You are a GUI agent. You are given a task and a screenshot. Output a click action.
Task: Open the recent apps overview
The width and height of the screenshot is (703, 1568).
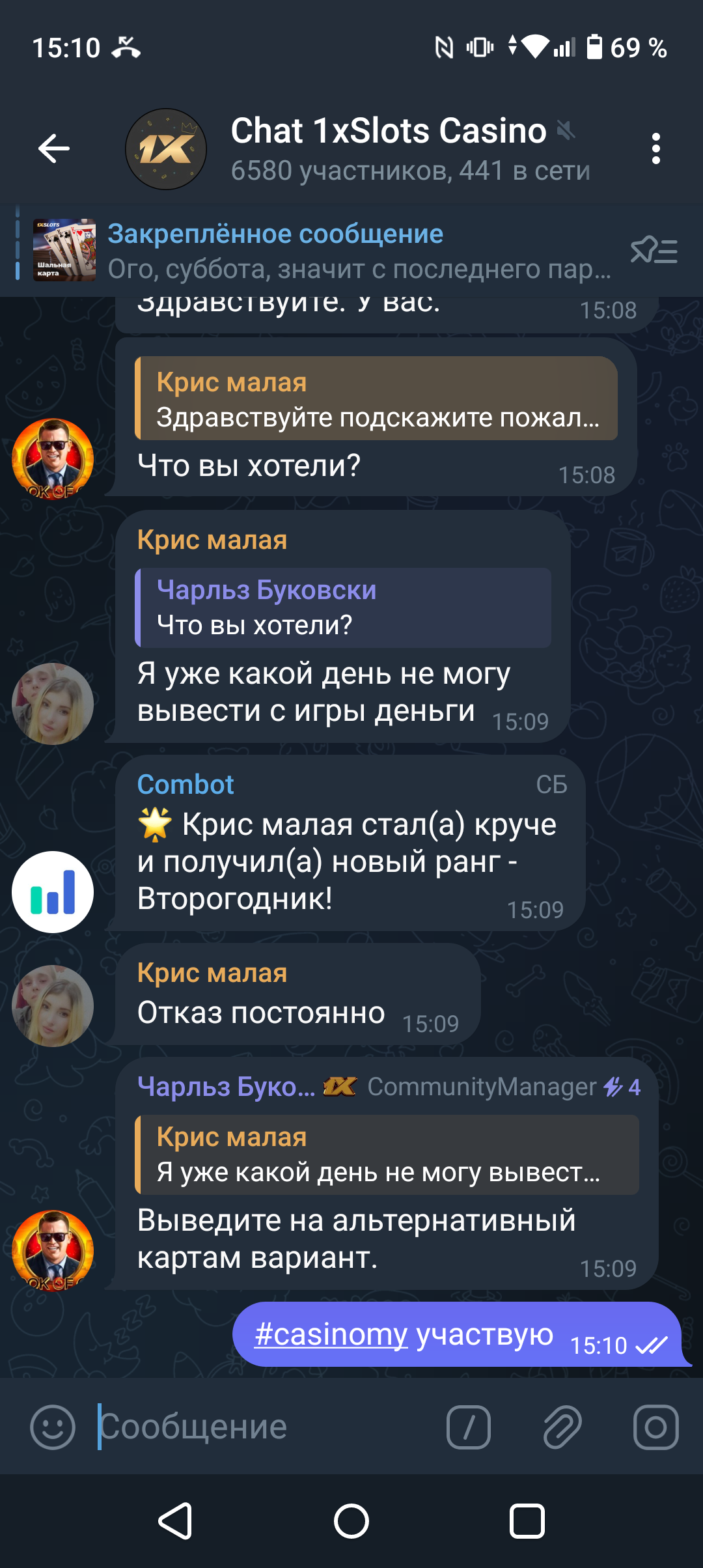click(x=527, y=1522)
